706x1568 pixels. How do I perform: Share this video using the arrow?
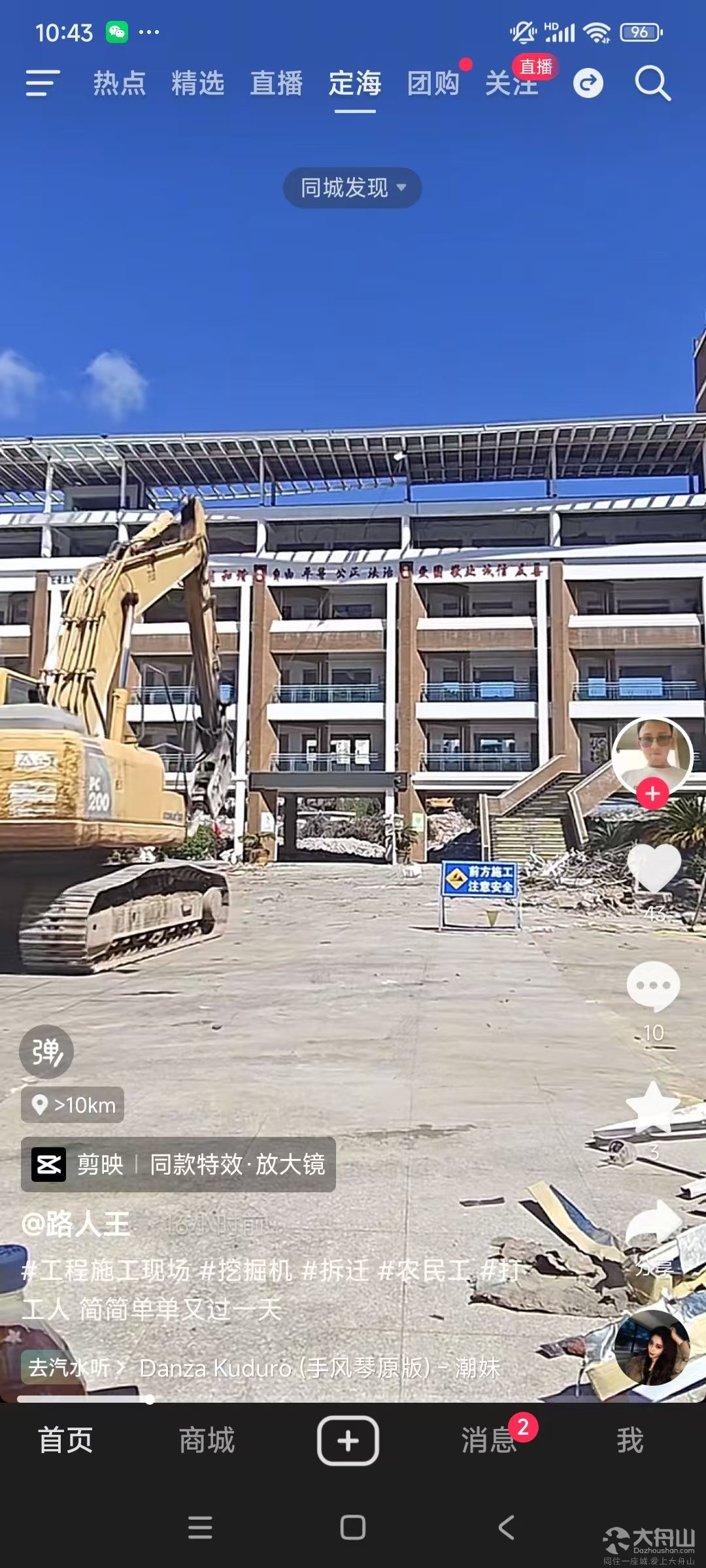coord(654,1224)
